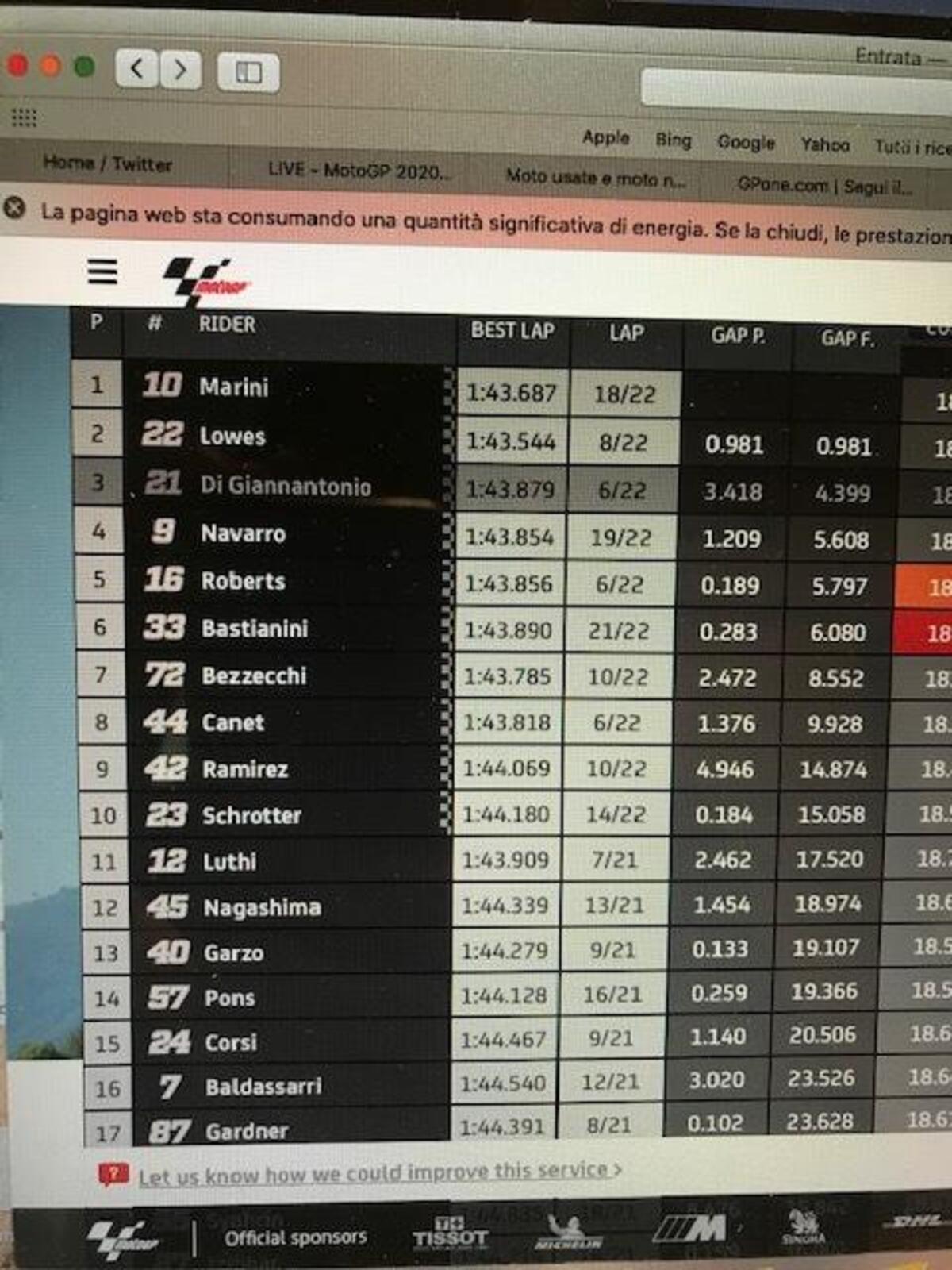Go forward to the next page

pos(180,70)
